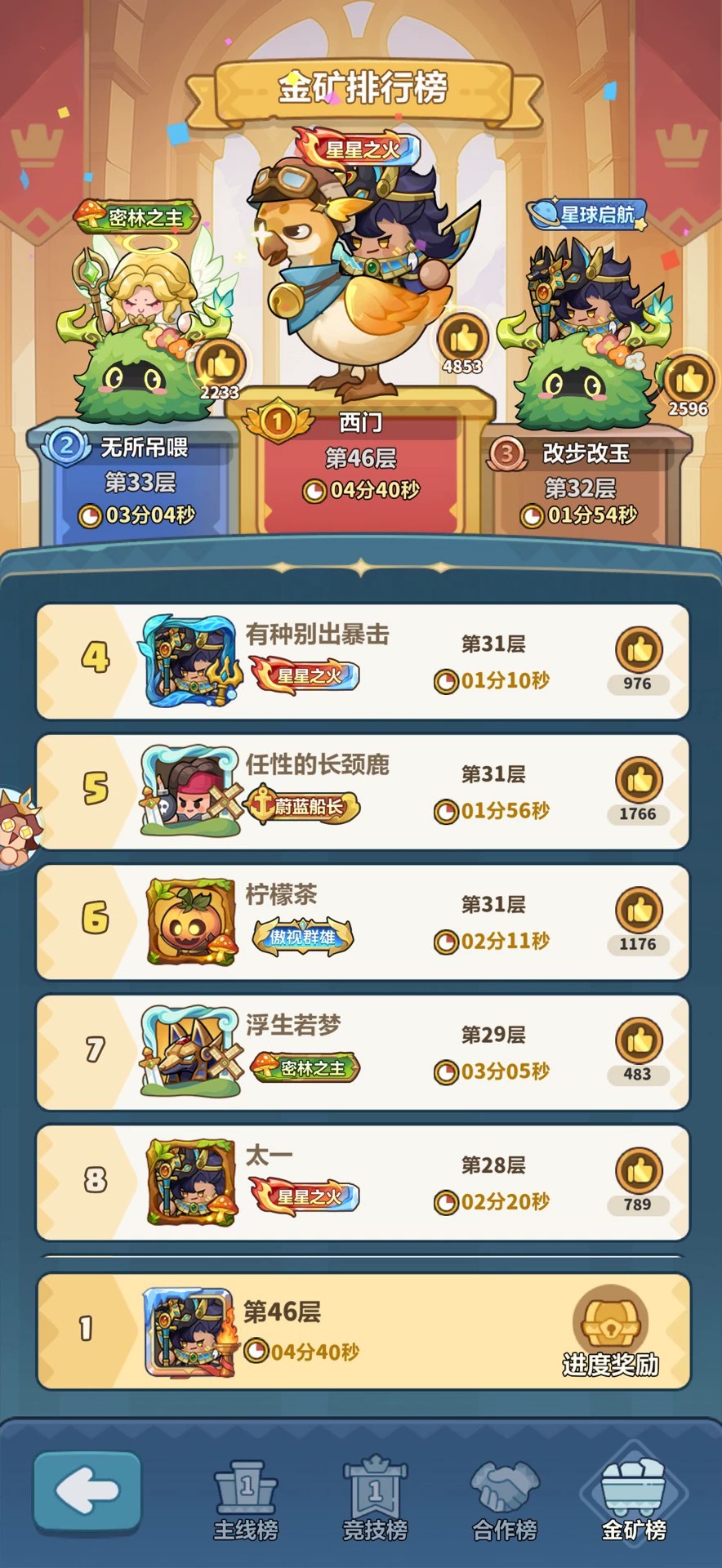722x1568 pixels.
Task: Select the 金矿榜 tab
Action: (x=634, y=1501)
